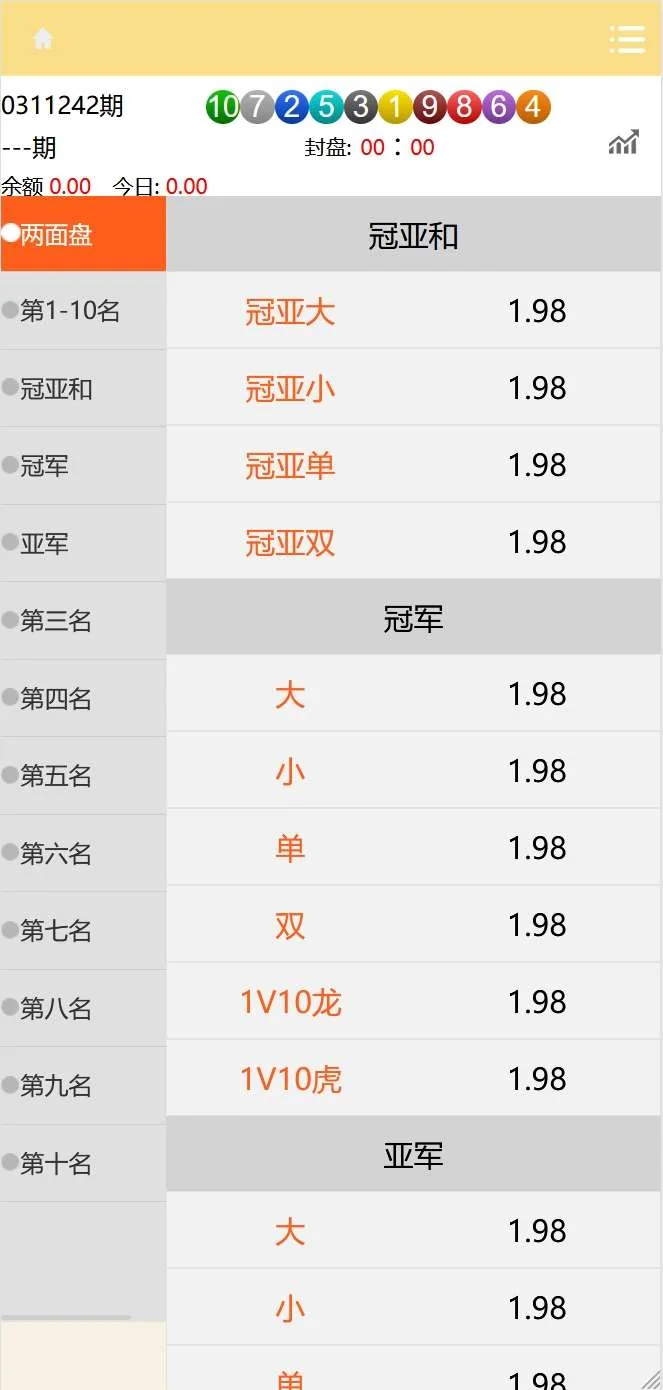Open the 第八名 tab

point(83,1008)
